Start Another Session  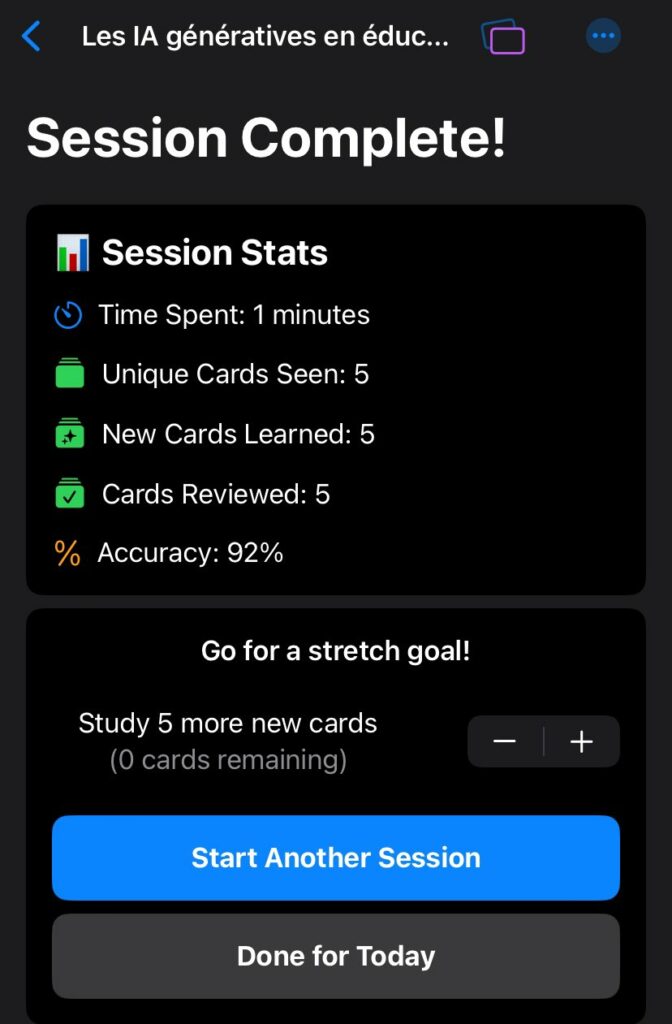click(336, 858)
